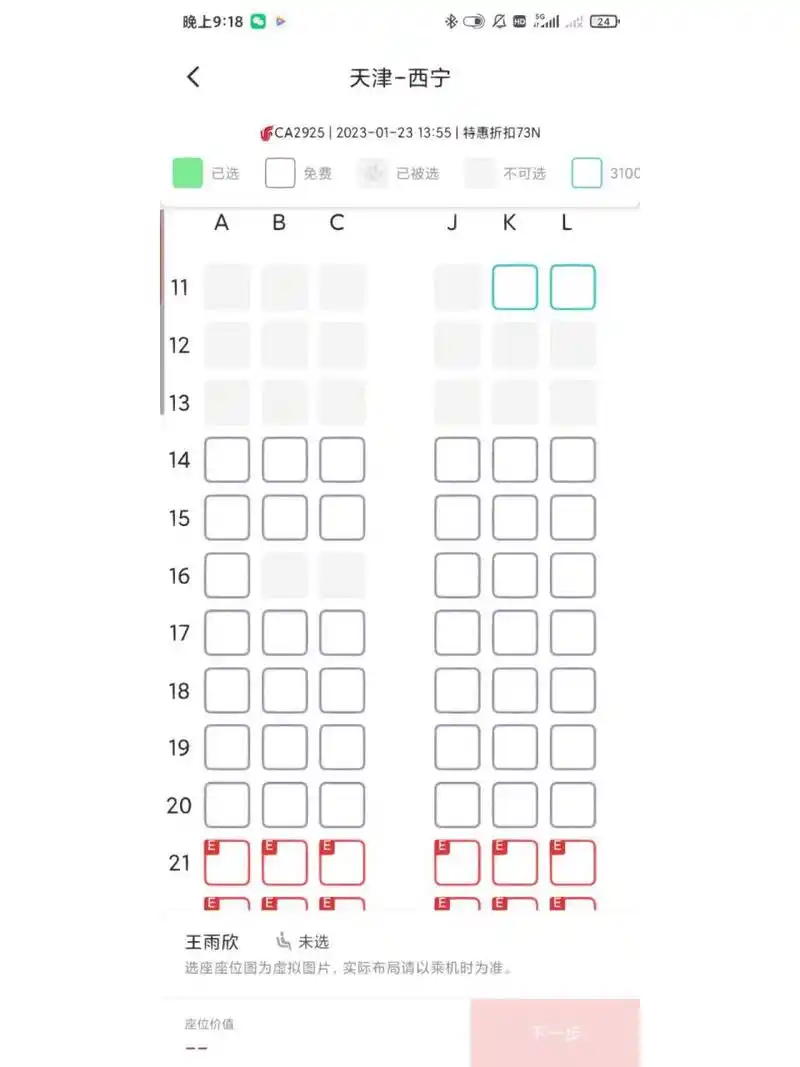The image size is (800, 1067).
Task: Choose seat 16J
Action: tap(457, 575)
